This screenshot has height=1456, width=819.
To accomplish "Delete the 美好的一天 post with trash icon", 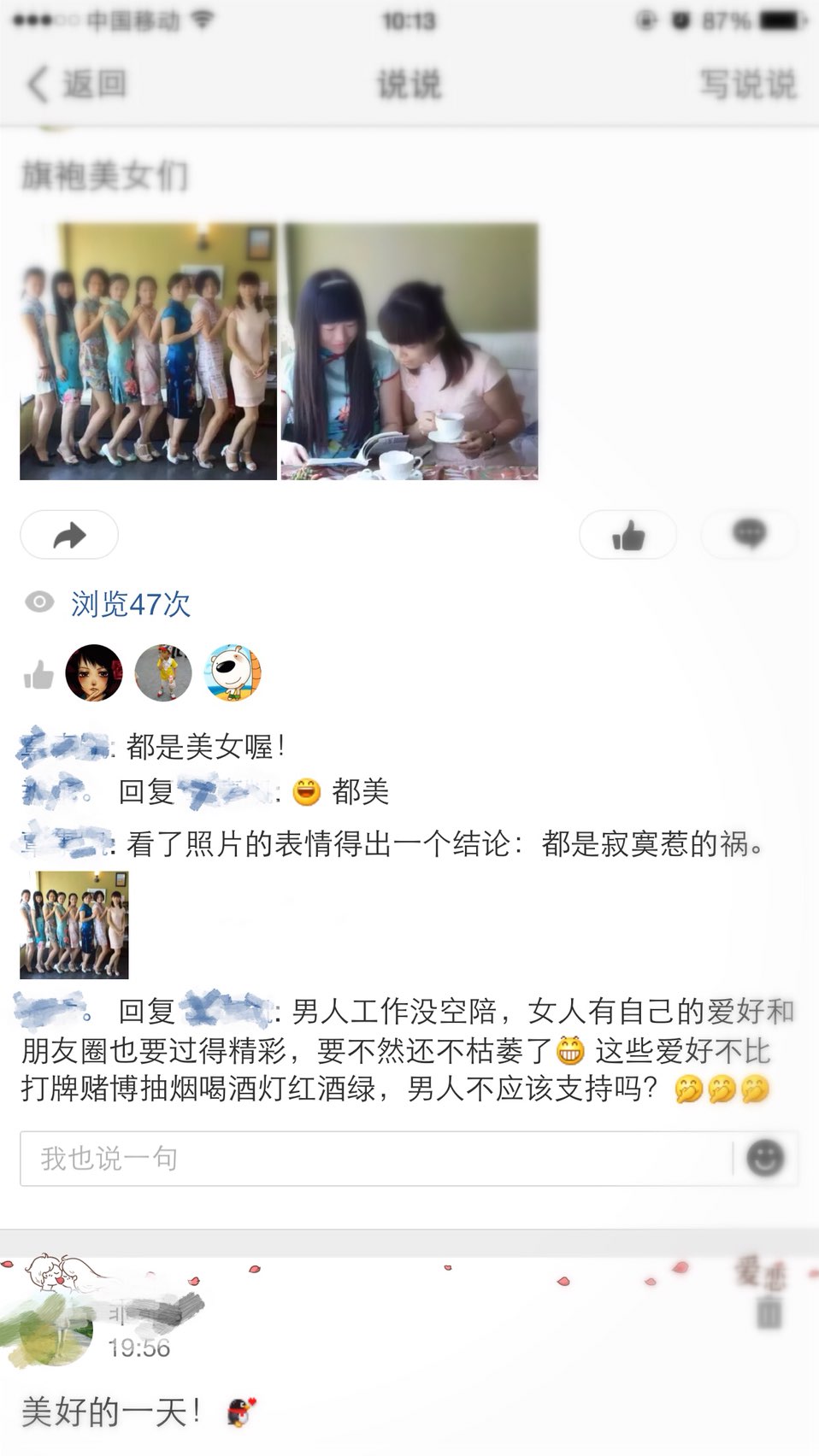I will pyautogui.click(x=769, y=1312).
